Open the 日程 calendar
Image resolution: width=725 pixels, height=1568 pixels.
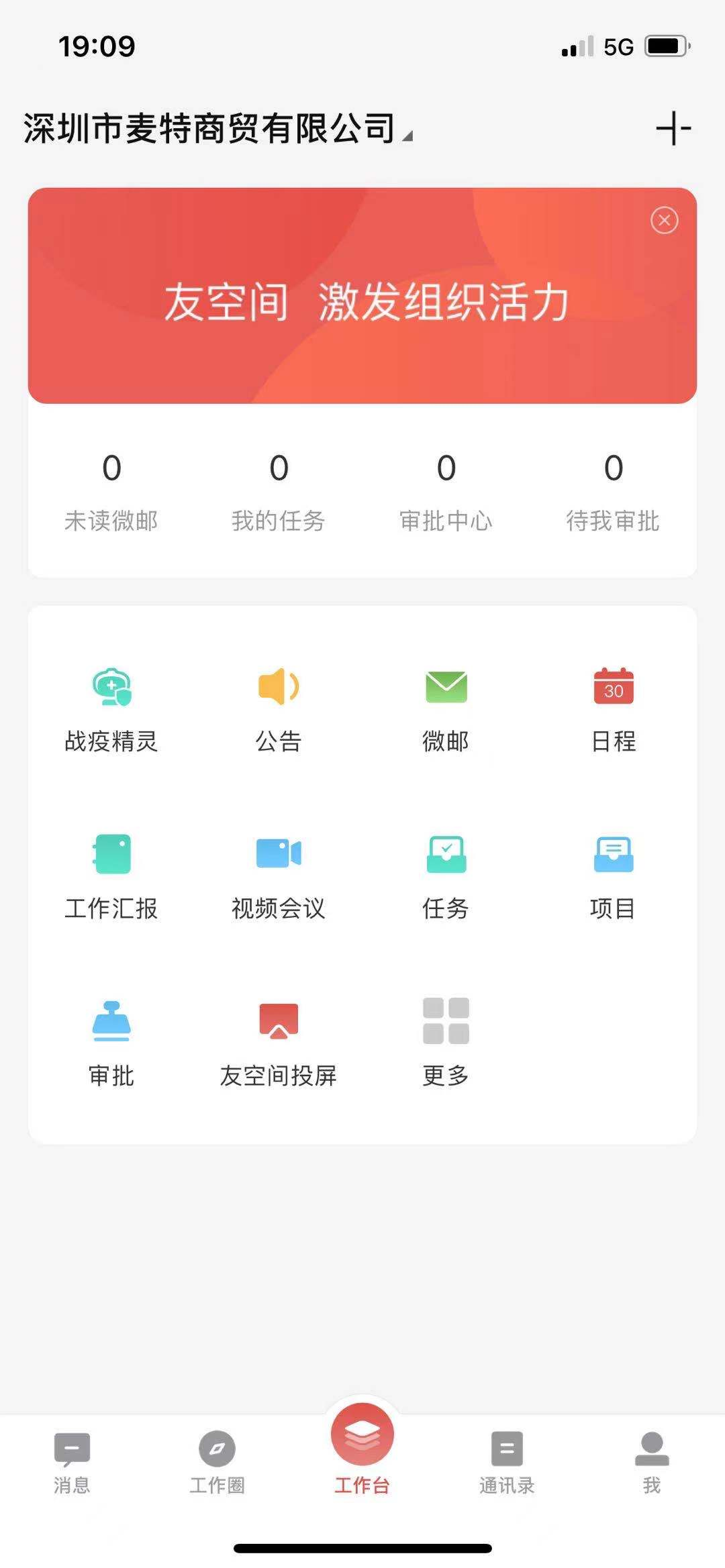(x=613, y=711)
